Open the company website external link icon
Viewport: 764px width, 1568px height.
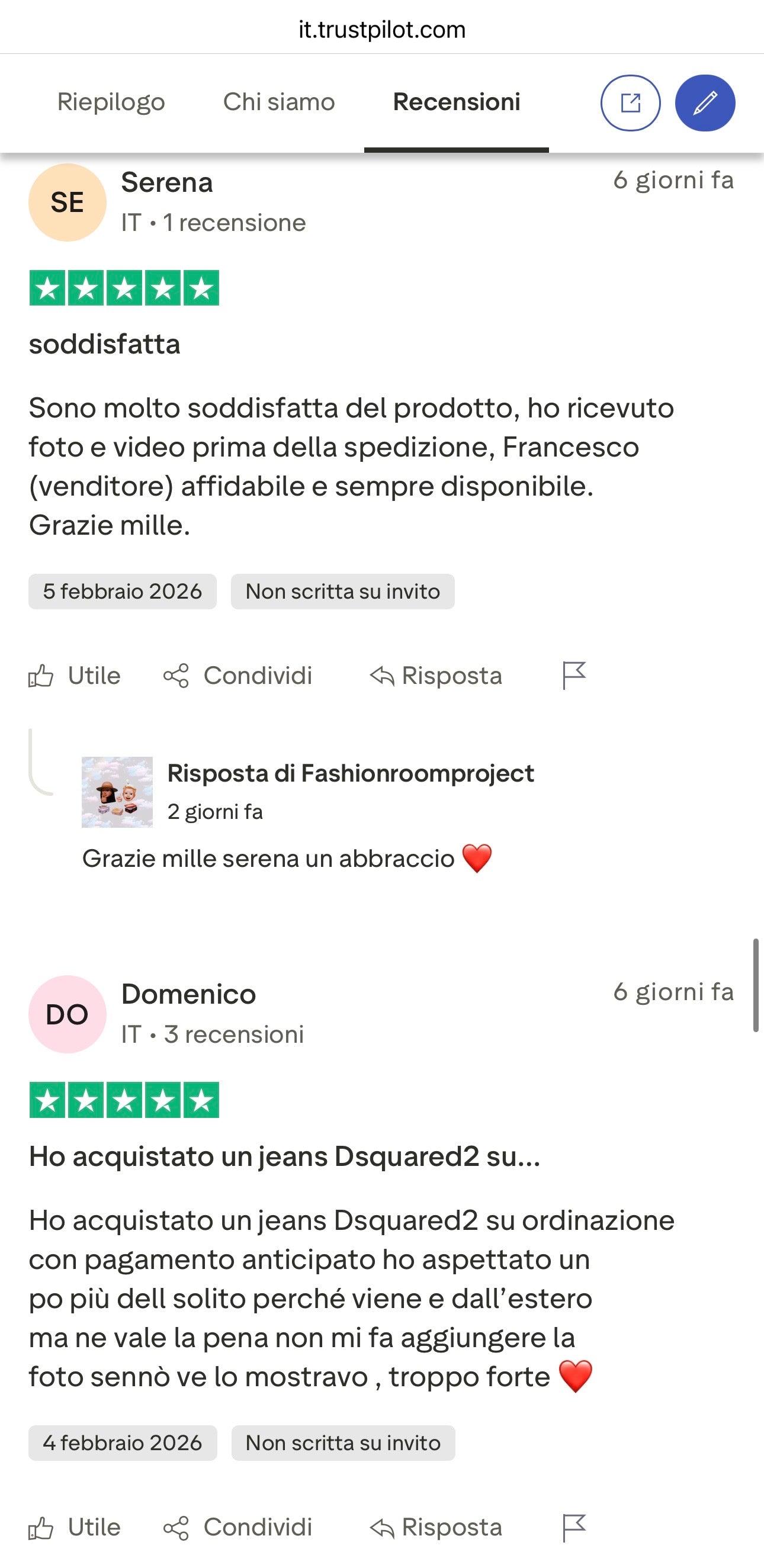click(630, 103)
